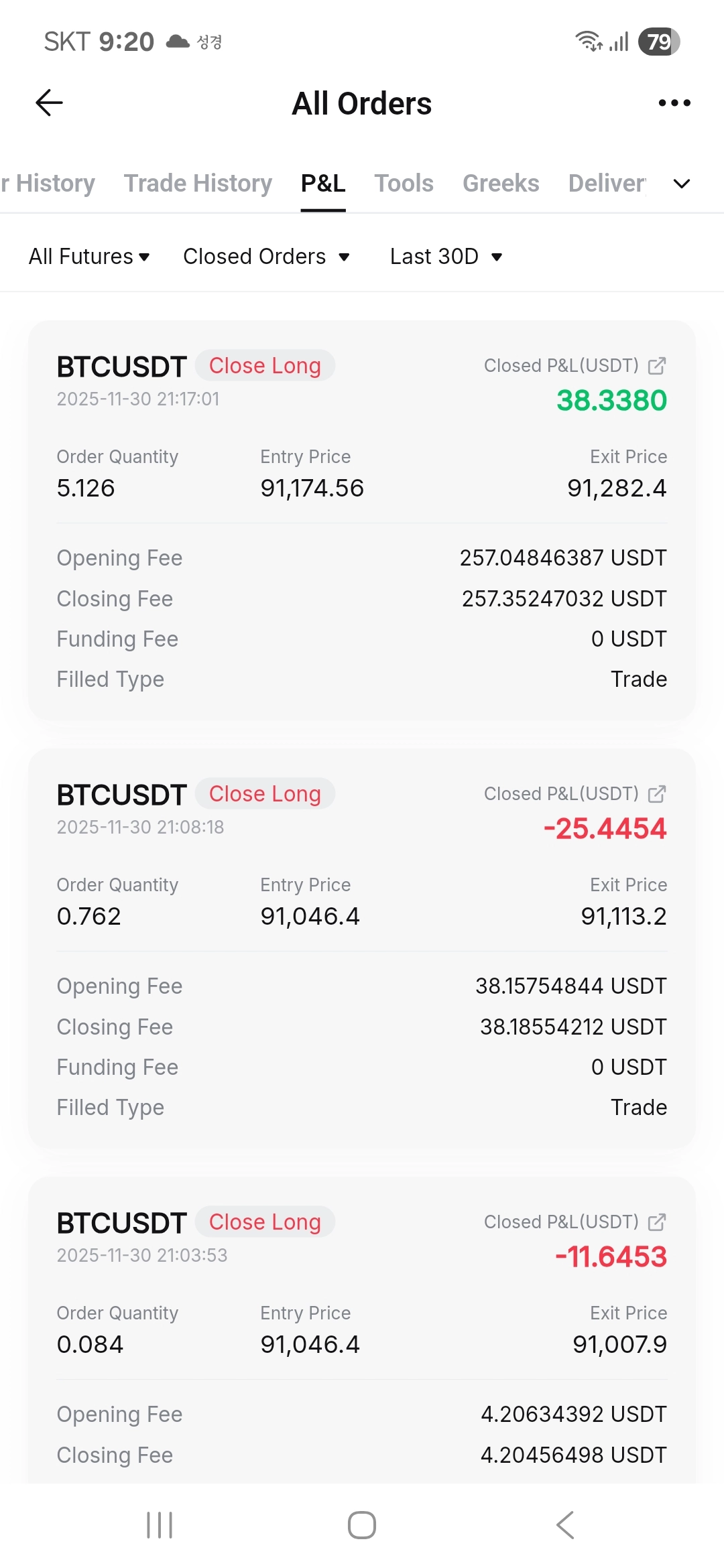Click the Close Long badge on first order
The width and height of the screenshot is (724, 1568).
265,365
